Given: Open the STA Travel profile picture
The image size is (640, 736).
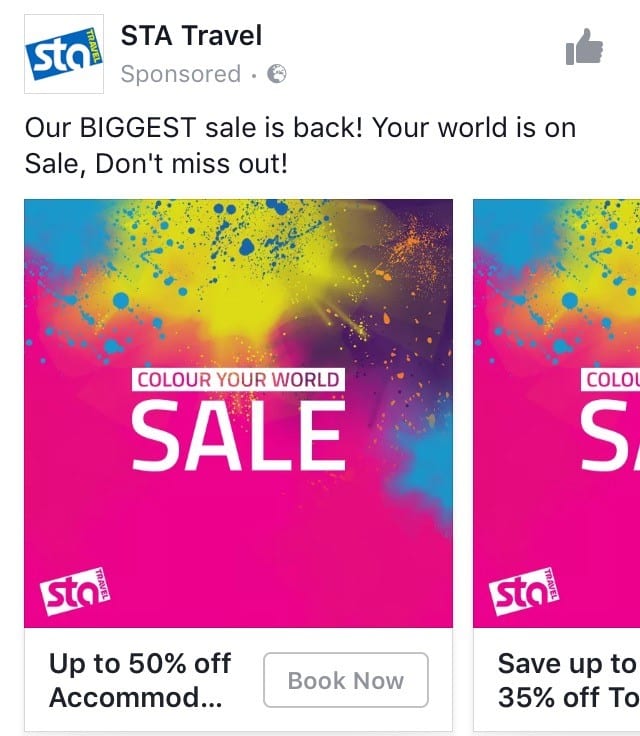Looking at the screenshot, I should click(63, 56).
